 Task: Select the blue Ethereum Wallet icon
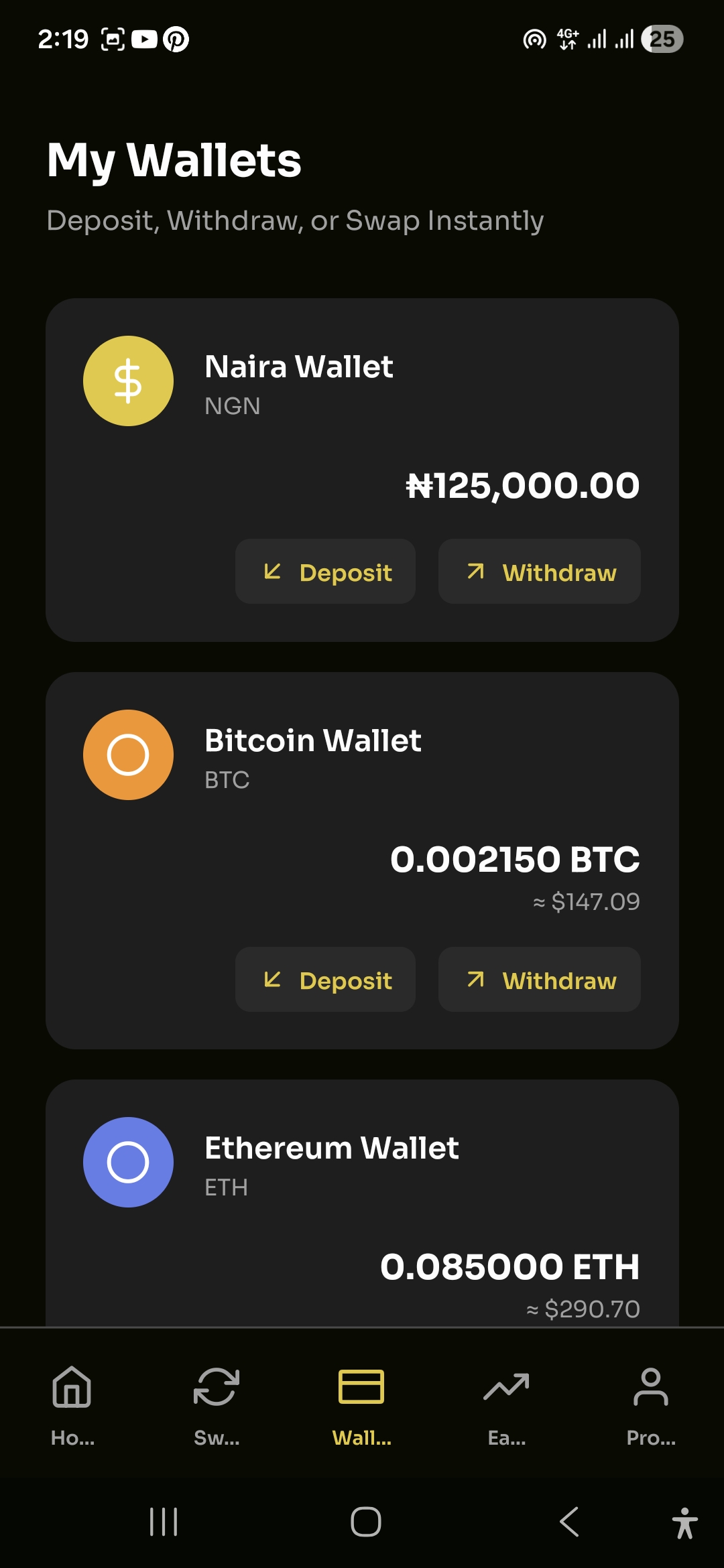(x=128, y=1162)
